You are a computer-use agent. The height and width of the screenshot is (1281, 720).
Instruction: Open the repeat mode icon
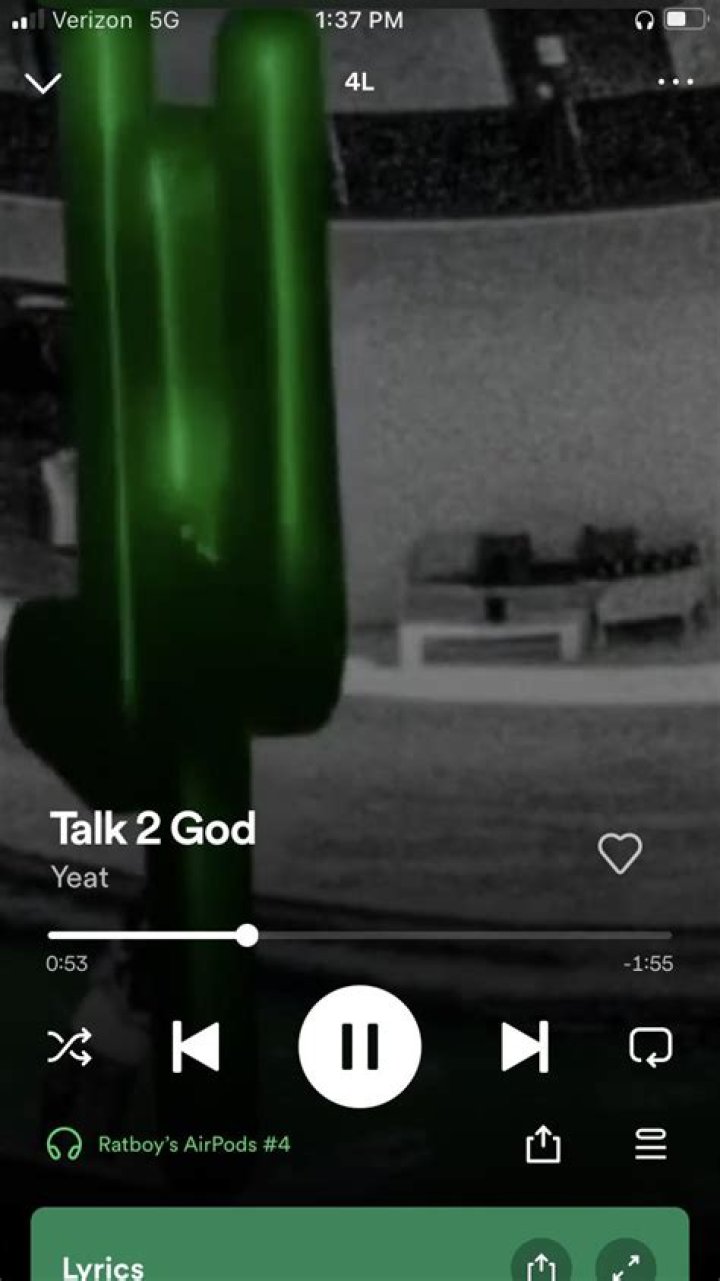coord(652,1045)
